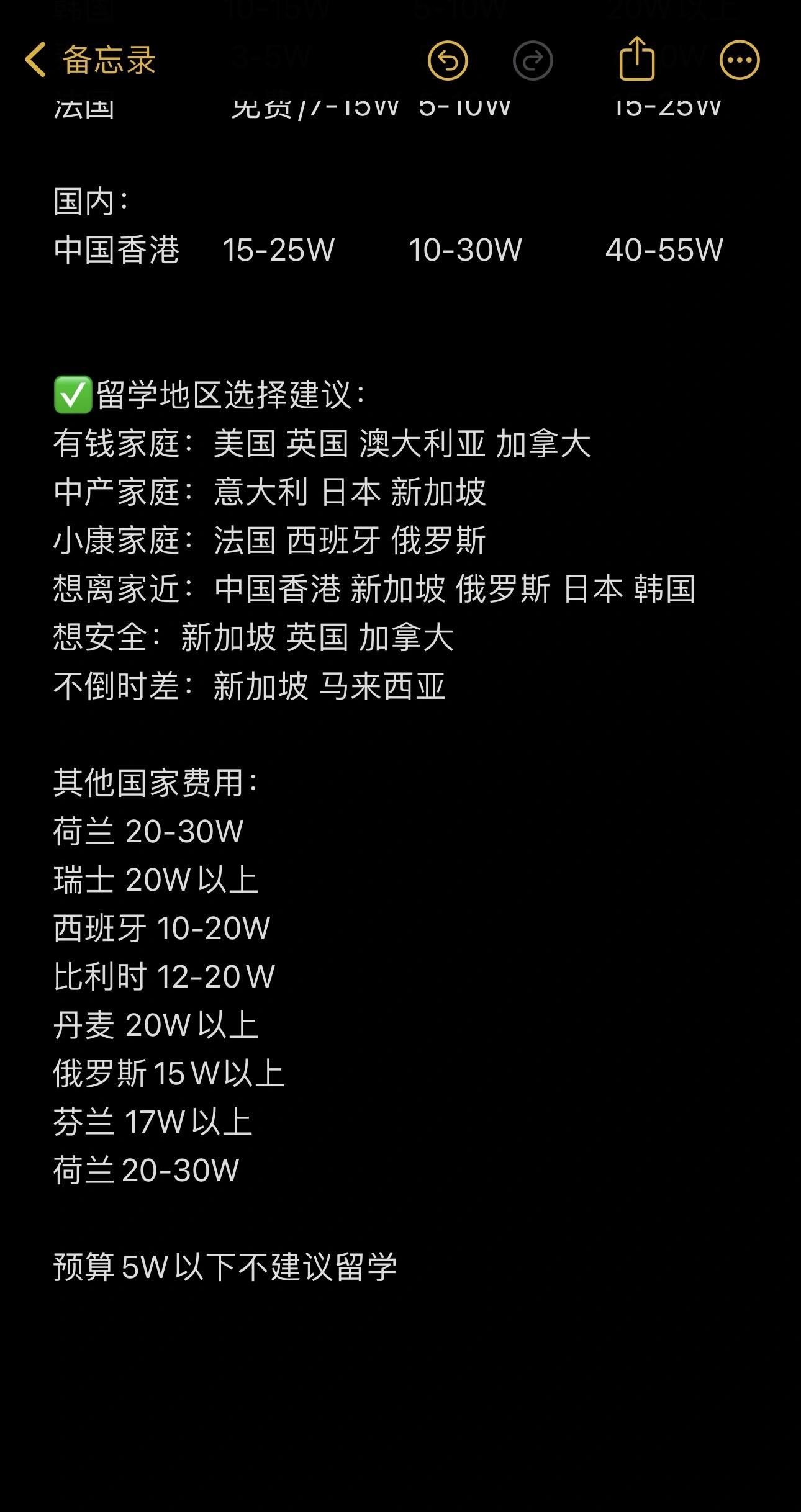Go back to the 备忘录 notes list
The height and width of the screenshot is (1512, 801).
click(90, 60)
